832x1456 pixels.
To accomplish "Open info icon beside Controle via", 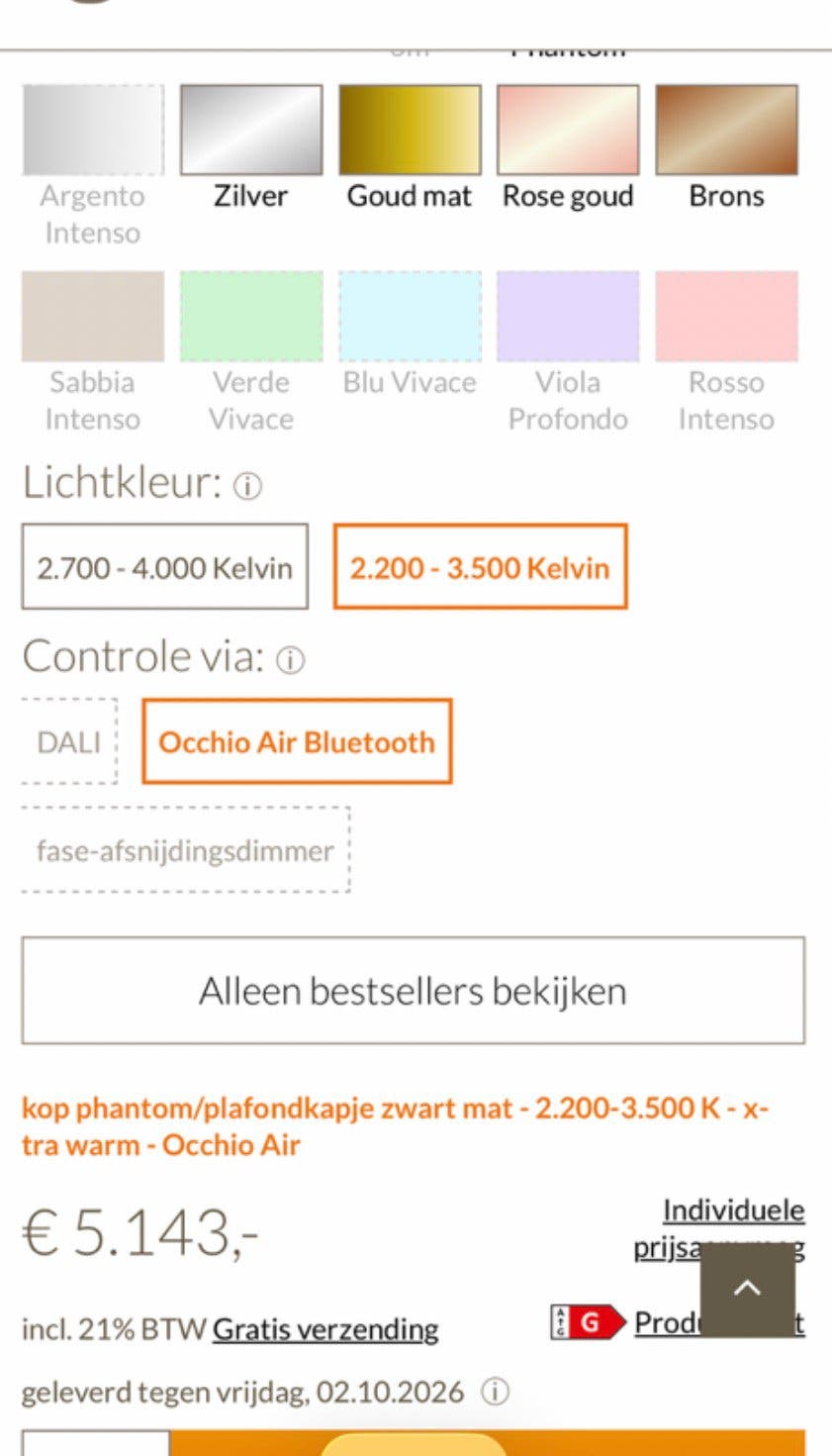I will [x=290, y=660].
